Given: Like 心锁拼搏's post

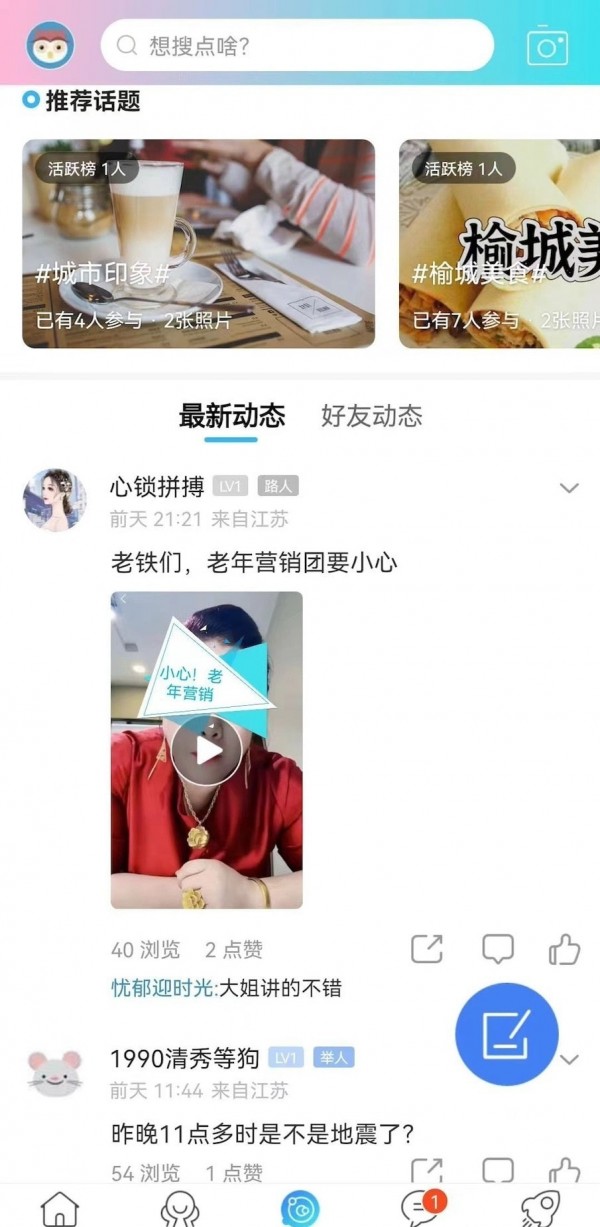Looking at the screenshot, I should coord(565,949).
